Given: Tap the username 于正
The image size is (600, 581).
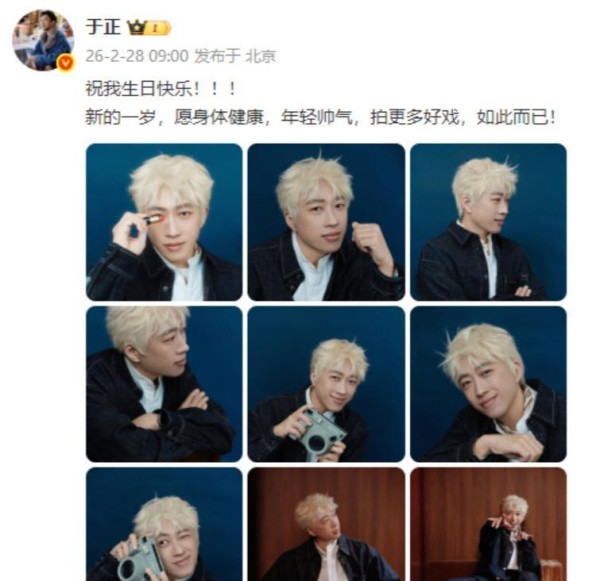Looking at the screenshot, I should (x=102, y=27).
